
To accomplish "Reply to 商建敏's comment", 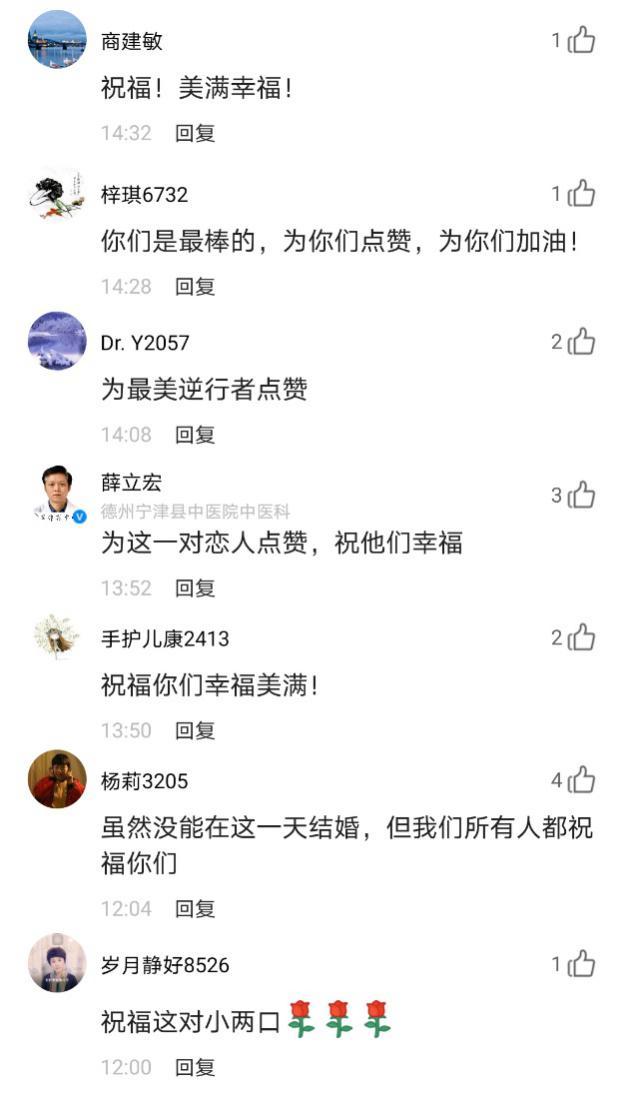I will (195, 133).
